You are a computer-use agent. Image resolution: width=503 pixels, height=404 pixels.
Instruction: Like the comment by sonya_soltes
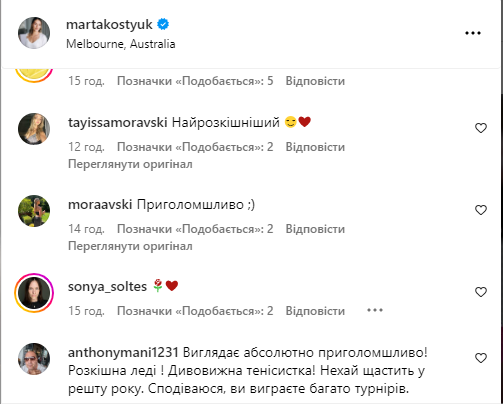pyautogui.click(x=481, y=292)
